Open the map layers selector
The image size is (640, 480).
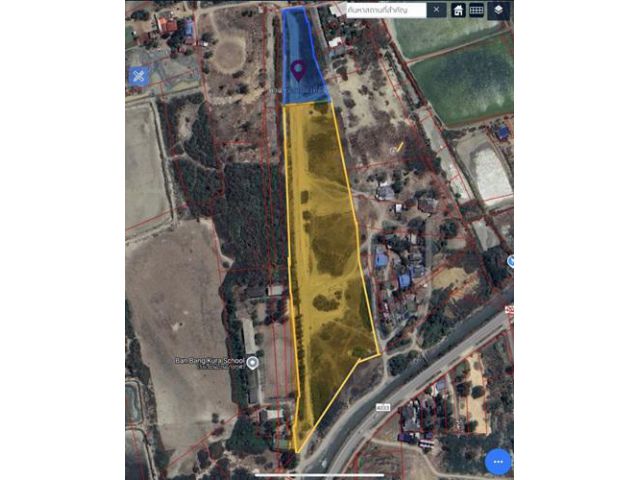pos(498,10)
